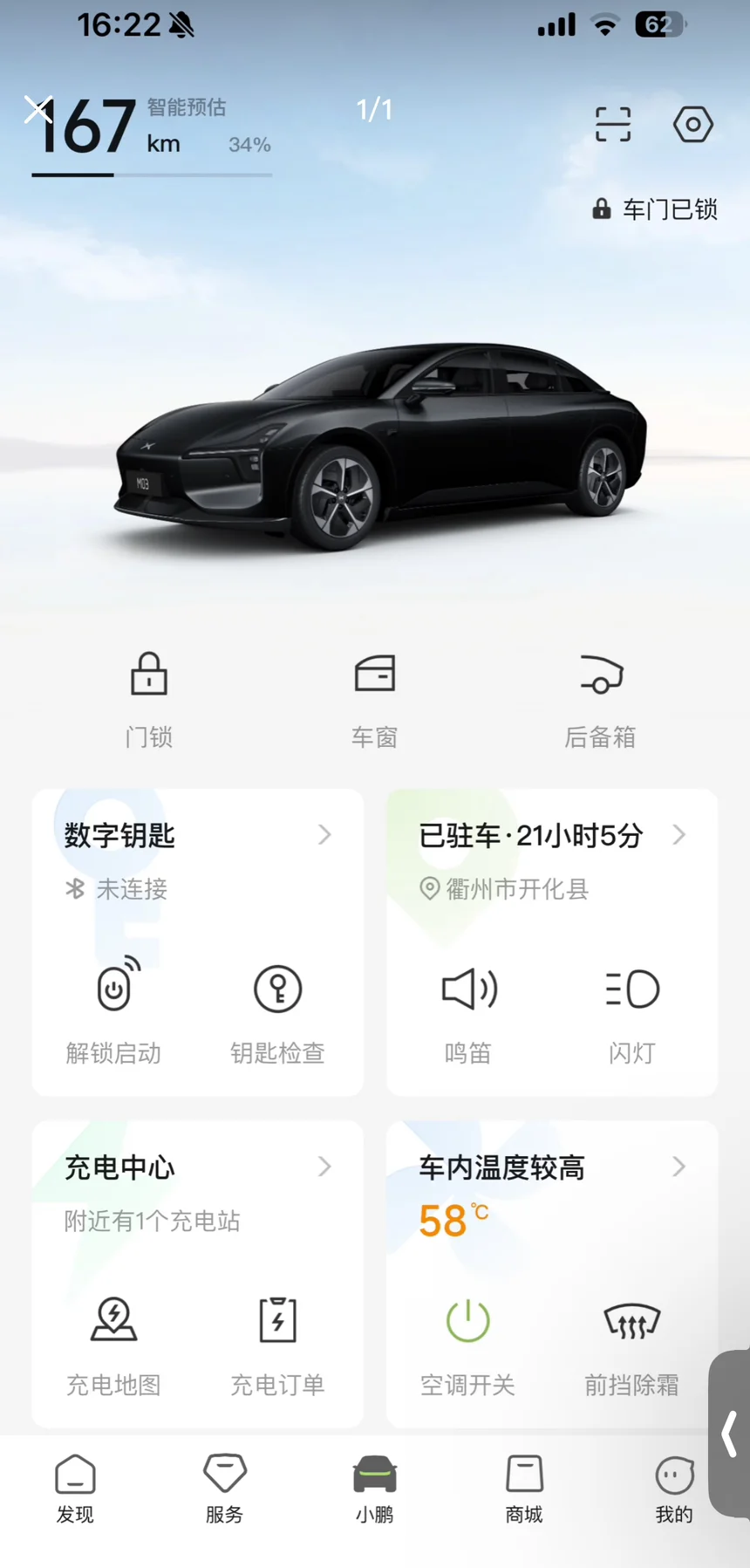Tap 解锁启动 to unlock and start
Image resolution: width=750 pixels, height=1568 pixels.
click(114, 1010)
